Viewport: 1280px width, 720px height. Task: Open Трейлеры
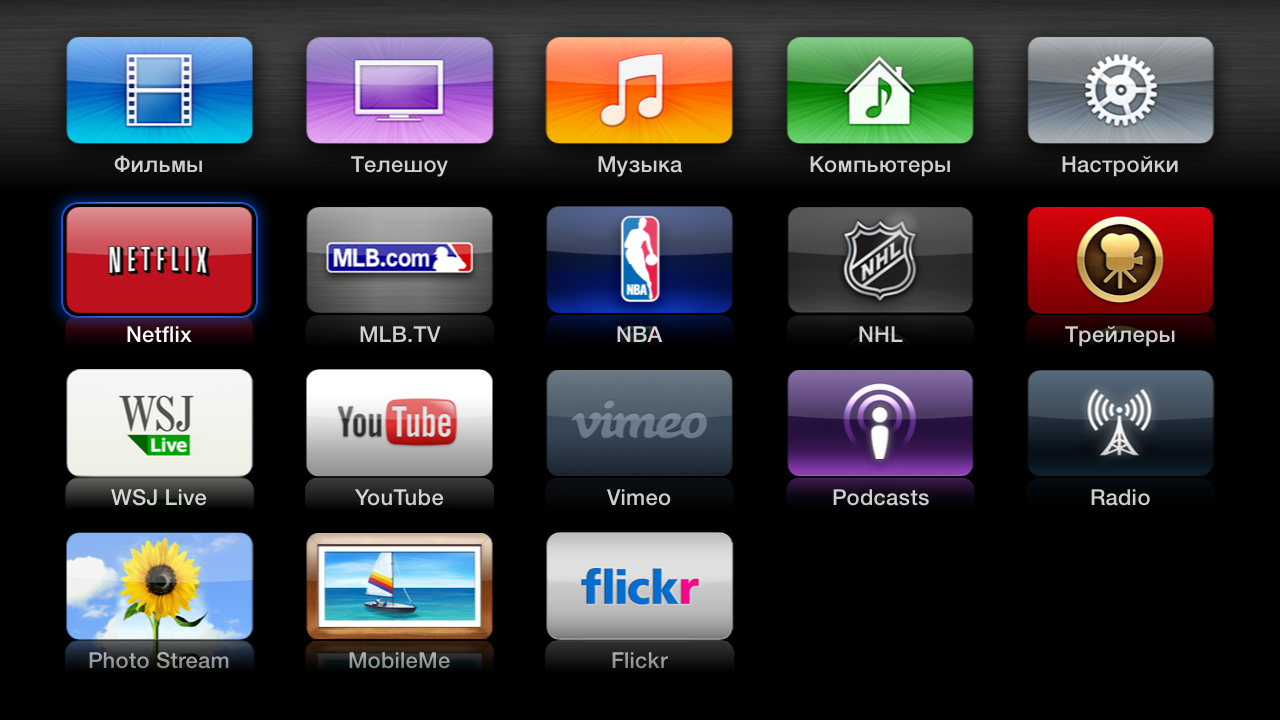[1120, 260]
